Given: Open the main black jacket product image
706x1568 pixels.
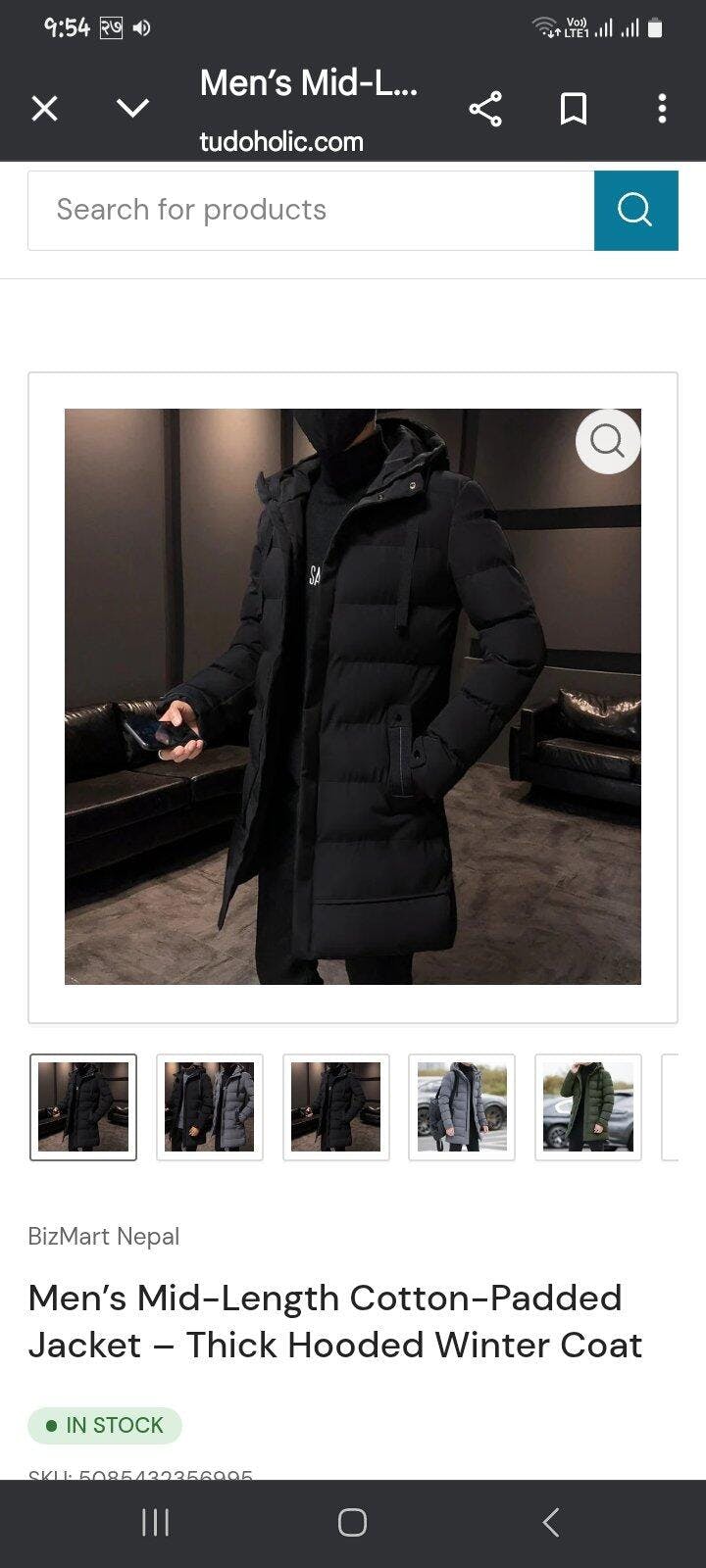Looking at the screenshot, I should tap(352, 696).
